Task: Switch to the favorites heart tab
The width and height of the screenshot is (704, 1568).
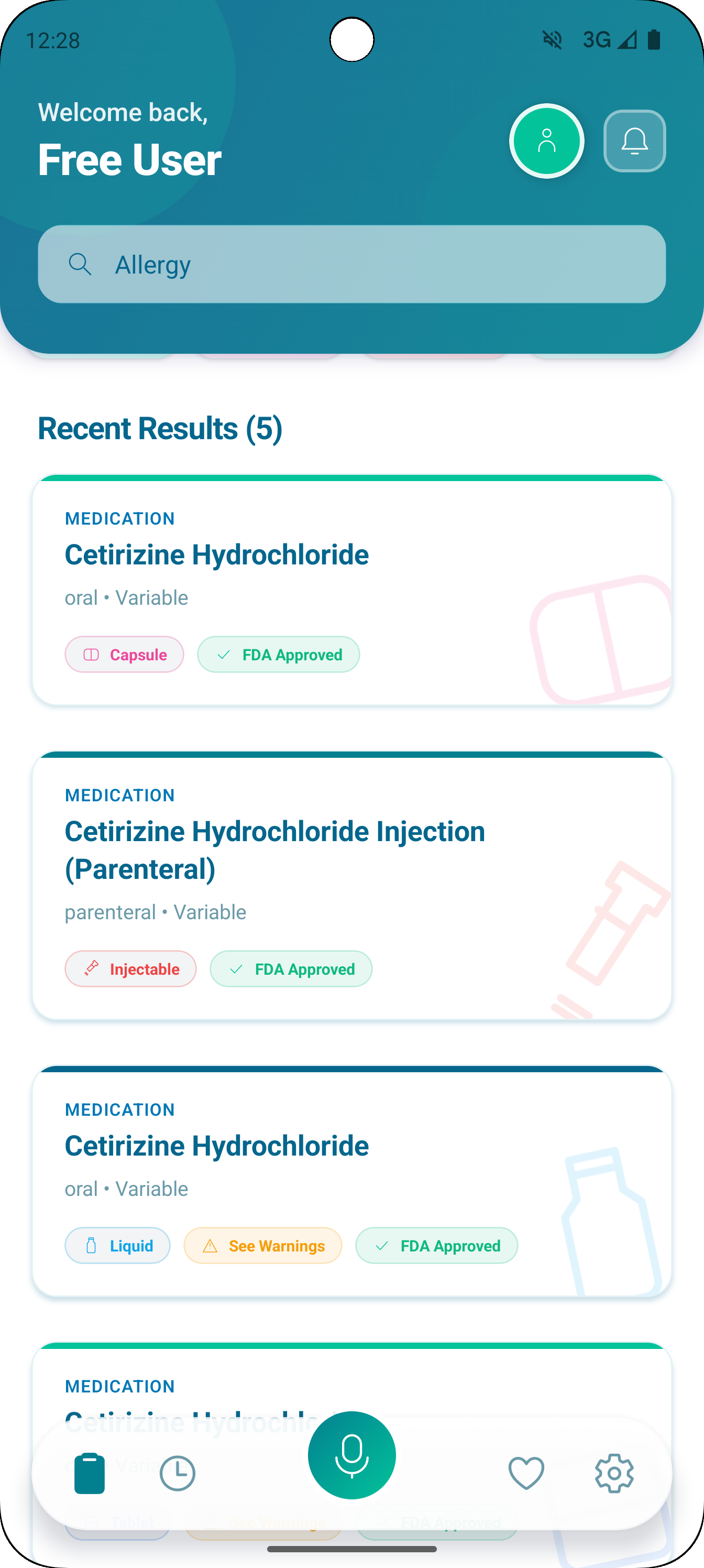Action: (x=526, y=1473)
